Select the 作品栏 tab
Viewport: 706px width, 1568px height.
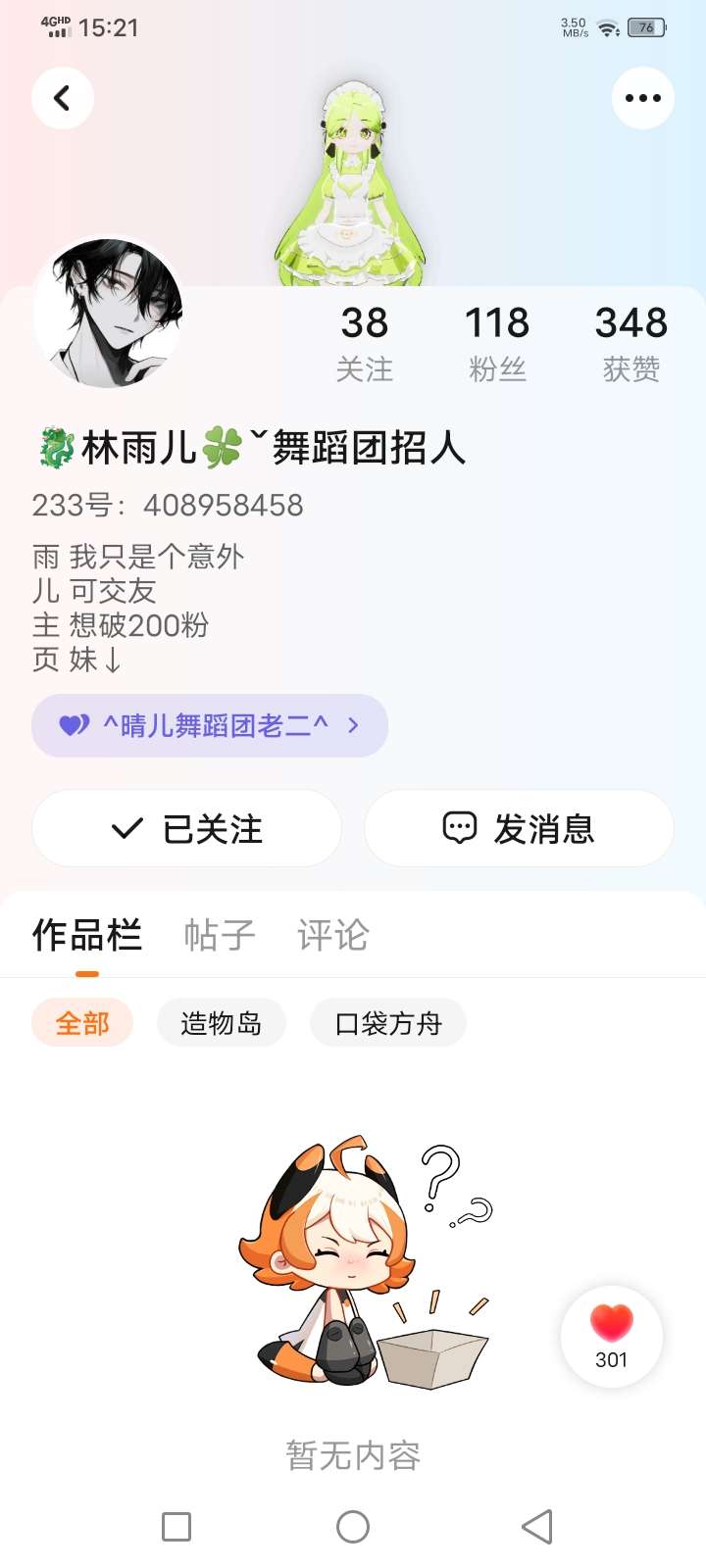(x=87, y=935)
